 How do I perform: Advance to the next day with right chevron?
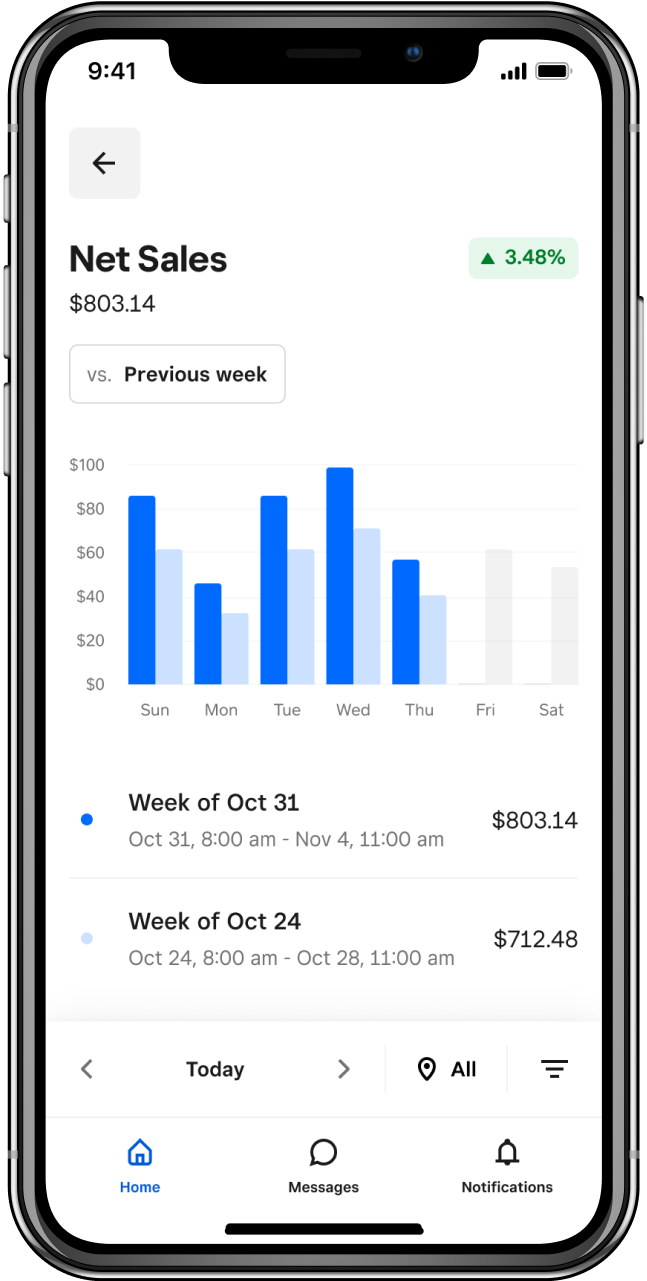tap(344, 1069)
